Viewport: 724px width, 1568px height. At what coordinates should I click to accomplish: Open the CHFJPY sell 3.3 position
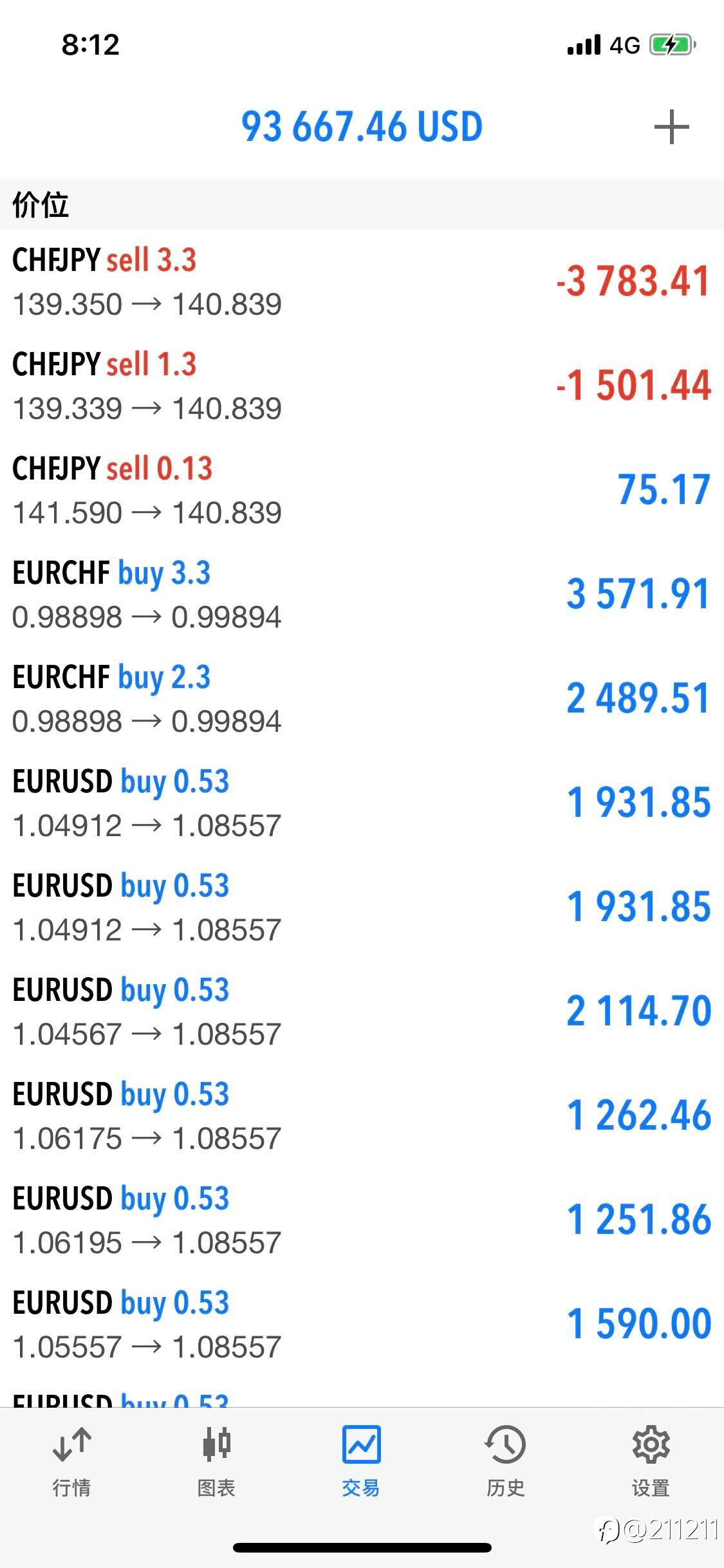[x=362, y=282]
